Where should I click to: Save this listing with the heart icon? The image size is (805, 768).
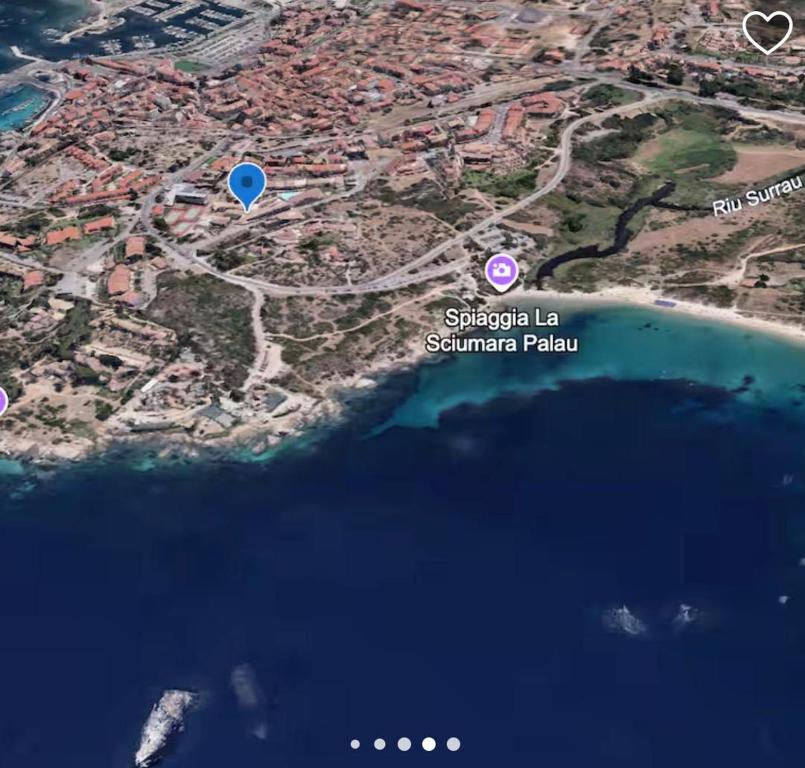pyautogui.click(x=766, y=32)
